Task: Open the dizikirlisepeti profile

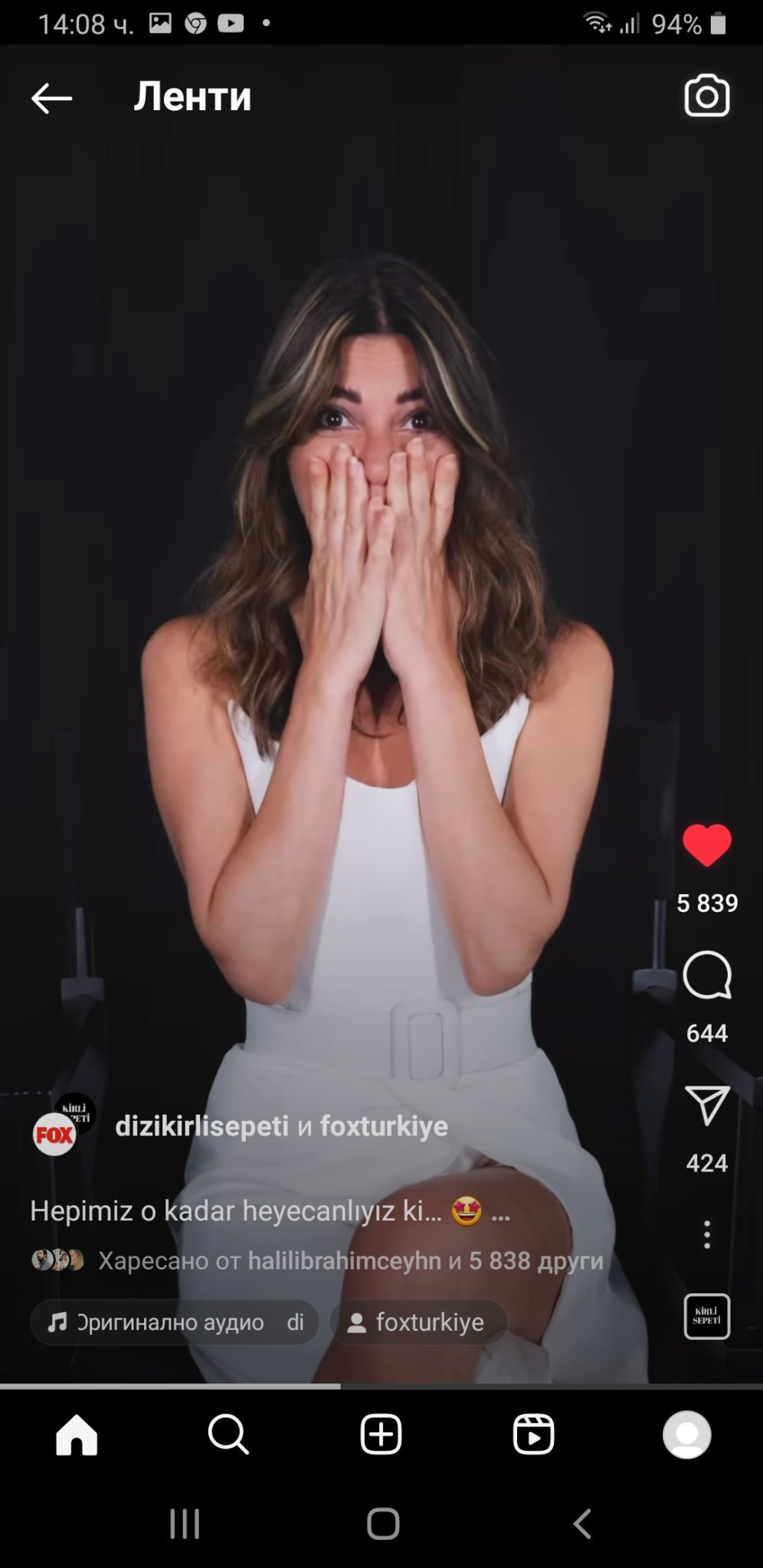Action: coord(201,1125)
